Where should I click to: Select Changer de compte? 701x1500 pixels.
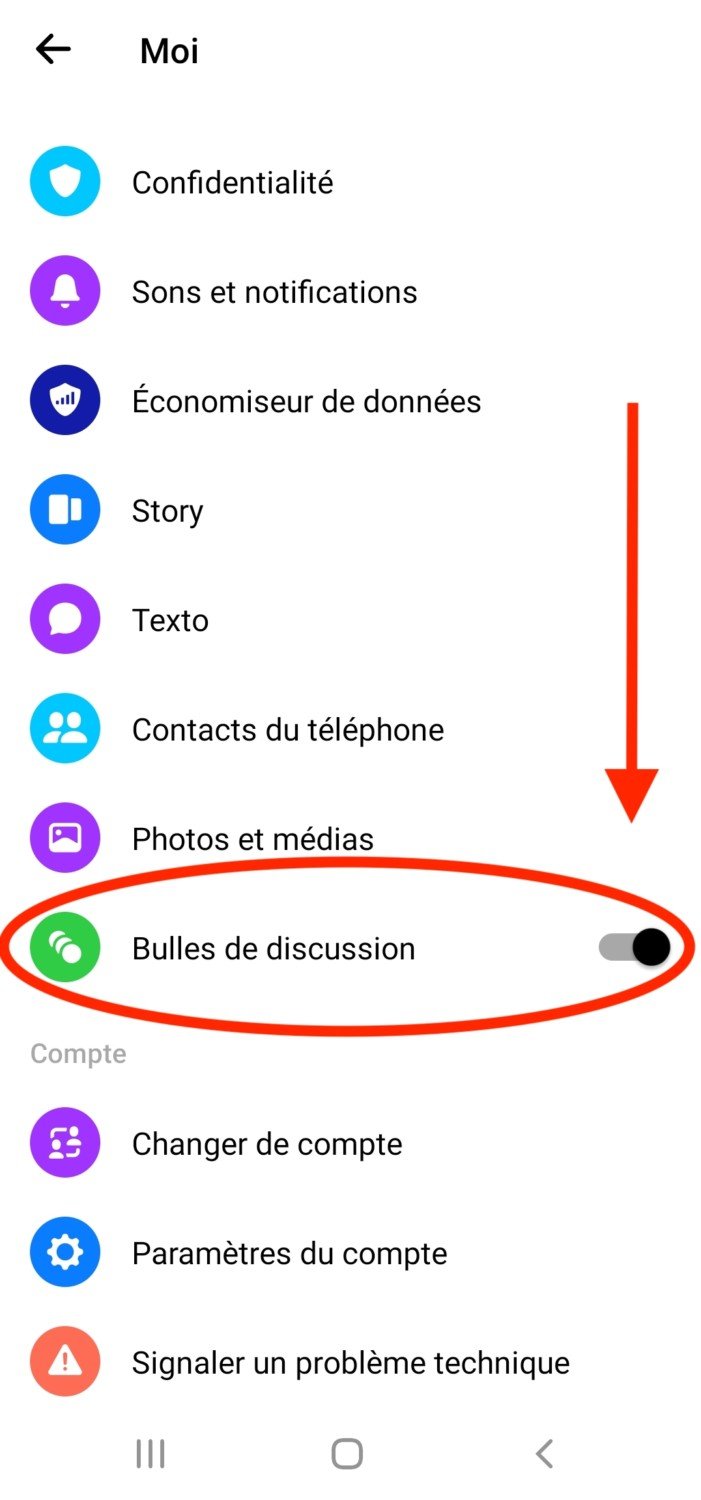(x=266, y=1144)
